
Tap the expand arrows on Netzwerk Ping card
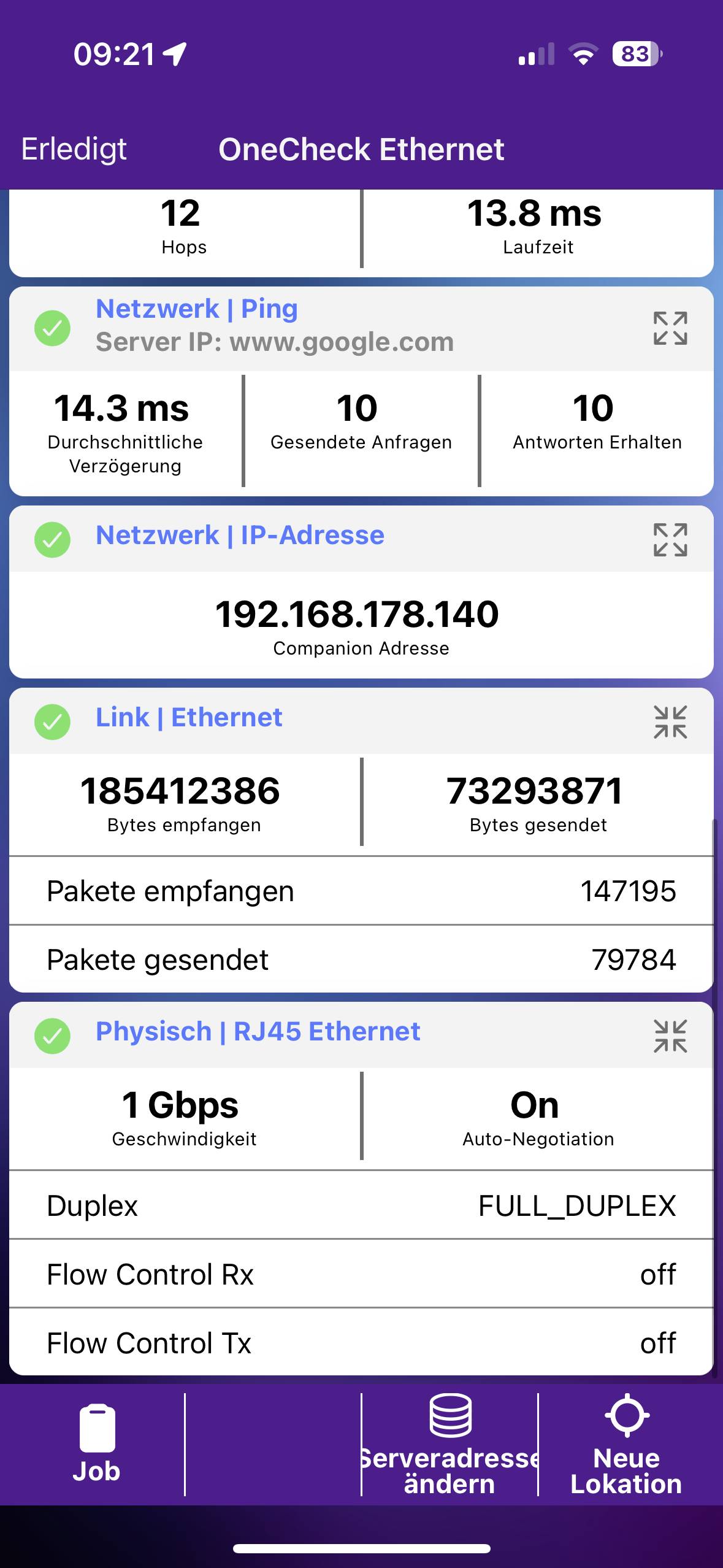pyautogui.click(x=670, y=328)
